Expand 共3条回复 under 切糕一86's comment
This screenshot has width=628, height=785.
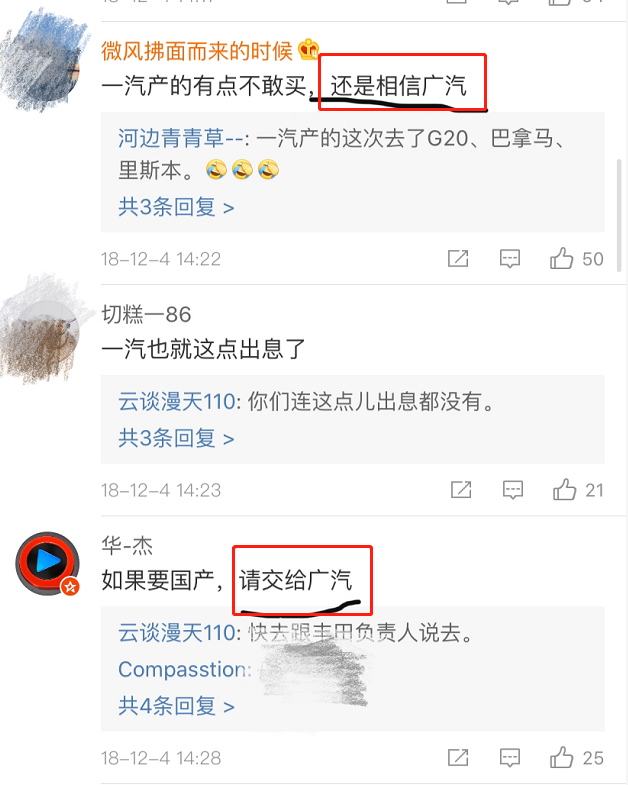pyautogui.click(x=177, y=437)
